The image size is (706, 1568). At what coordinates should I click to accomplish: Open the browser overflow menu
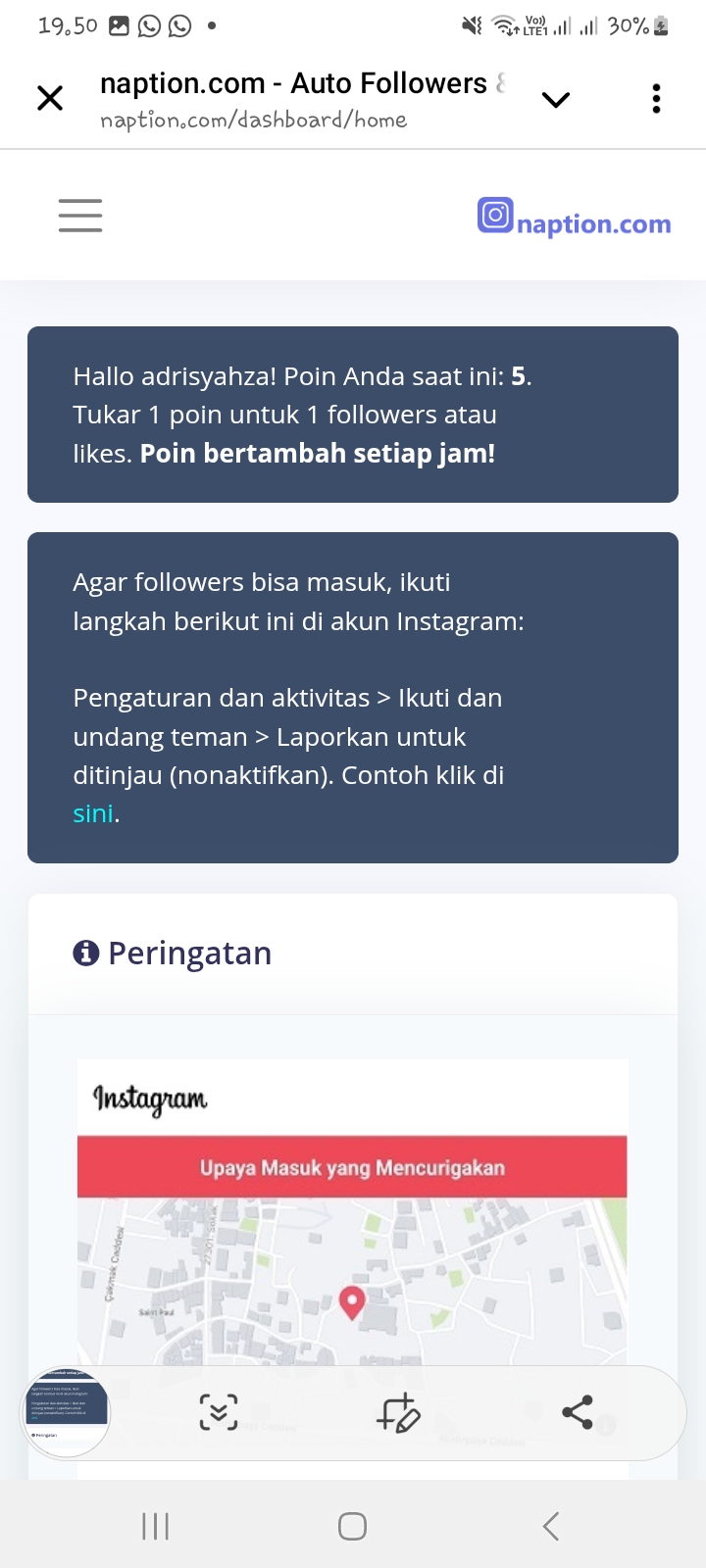coord(656,99)
